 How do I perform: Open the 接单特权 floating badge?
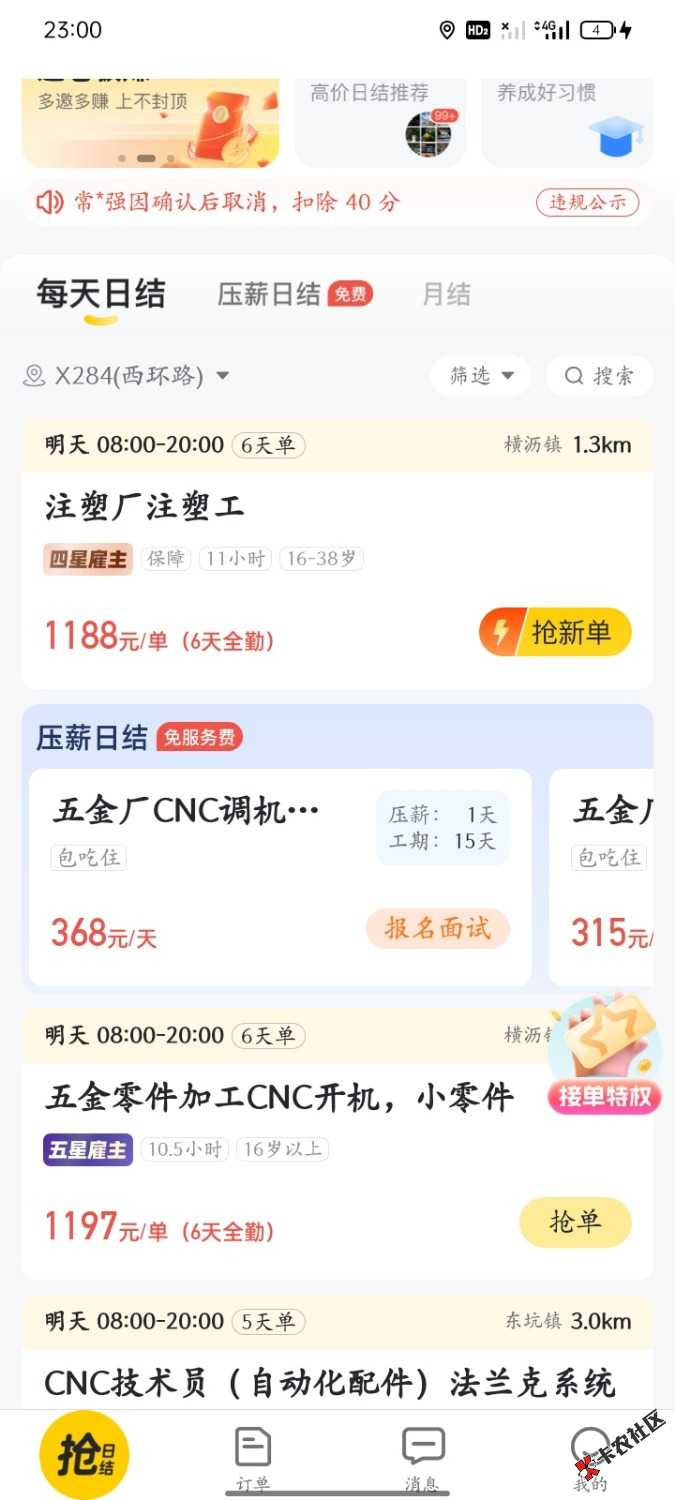pyautogui.click(x=604, y=1060)
